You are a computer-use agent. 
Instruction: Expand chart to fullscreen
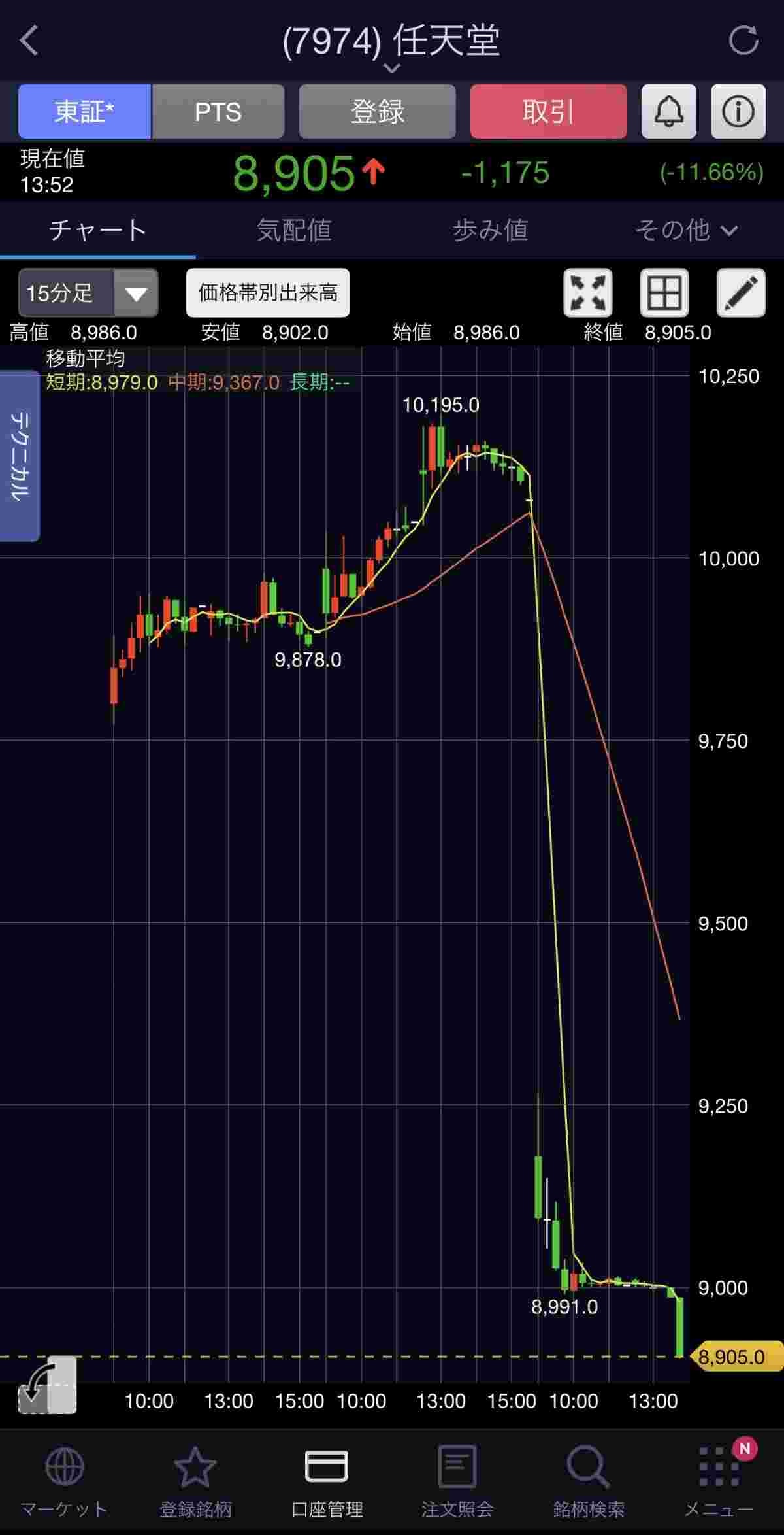coord(588,293)
